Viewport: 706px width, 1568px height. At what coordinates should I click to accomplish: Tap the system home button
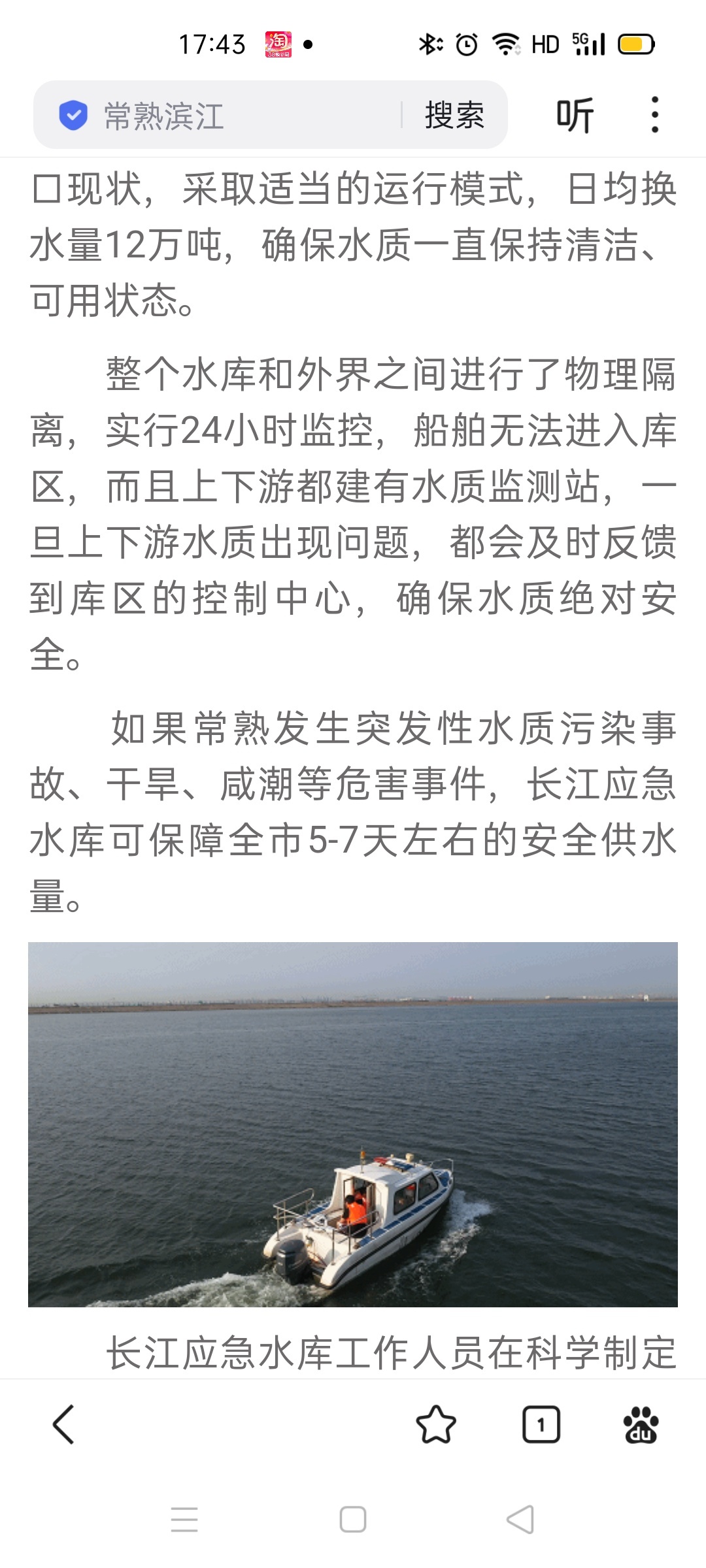[353, 1520]
